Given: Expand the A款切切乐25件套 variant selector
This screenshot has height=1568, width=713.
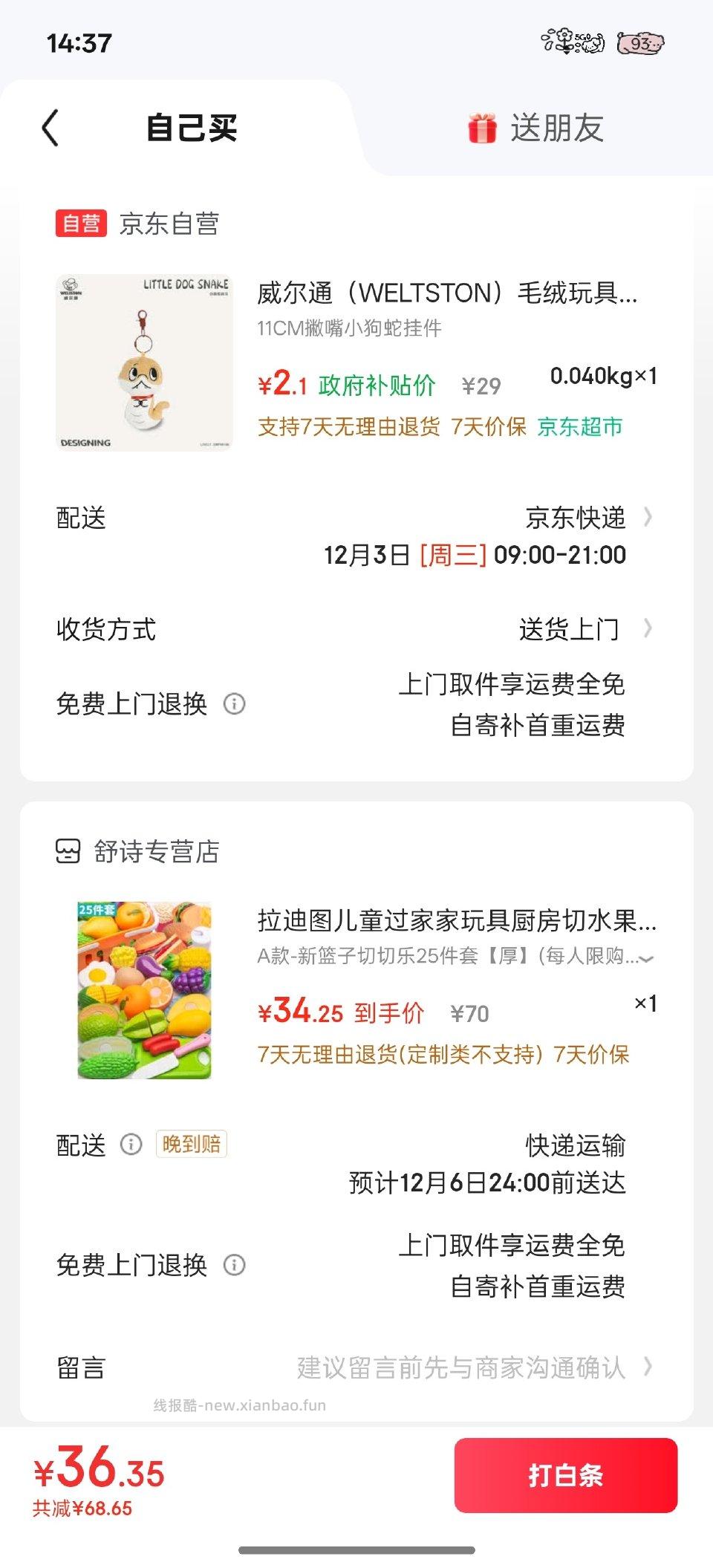Looking at the screenshot, I should pos(647,958).
